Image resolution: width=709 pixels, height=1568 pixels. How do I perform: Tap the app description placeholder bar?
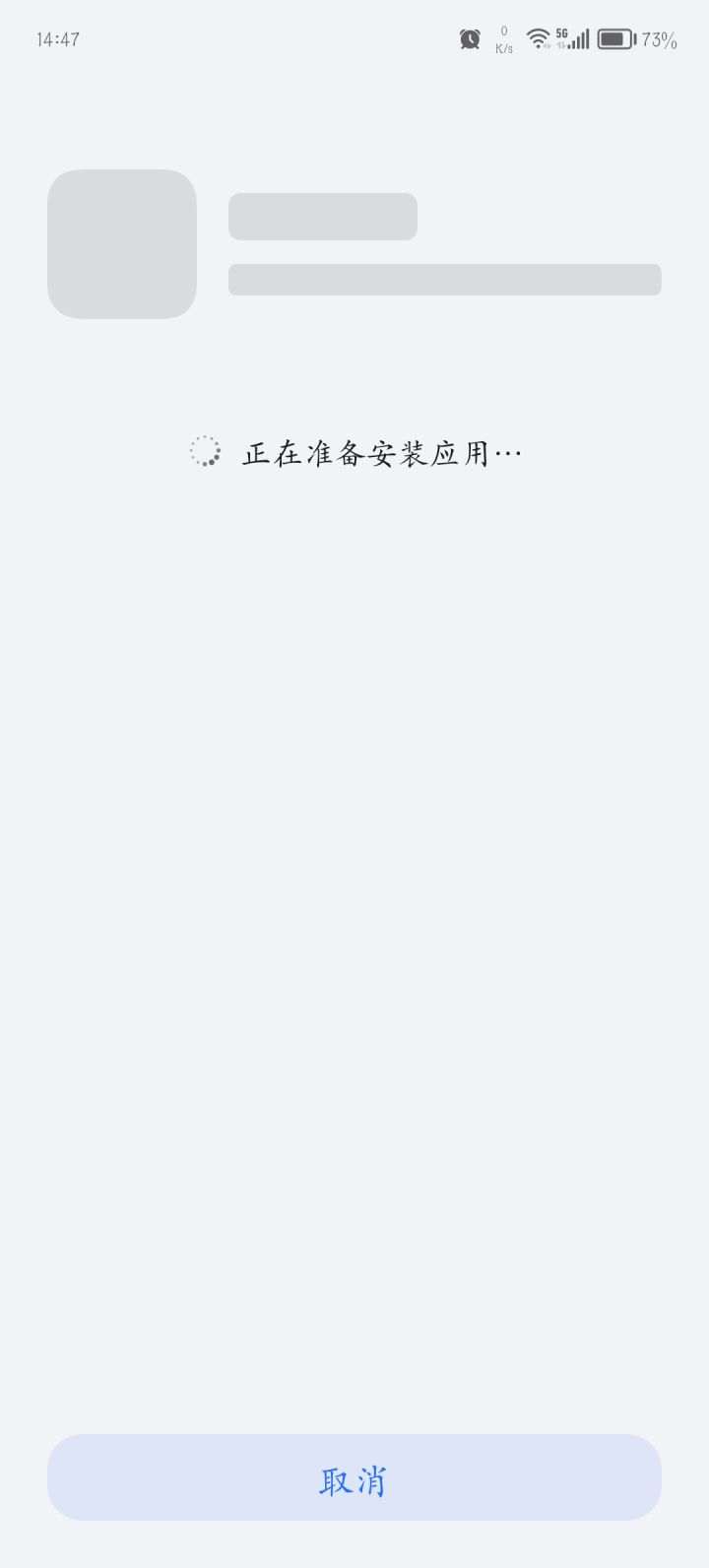tap(444, 280)
